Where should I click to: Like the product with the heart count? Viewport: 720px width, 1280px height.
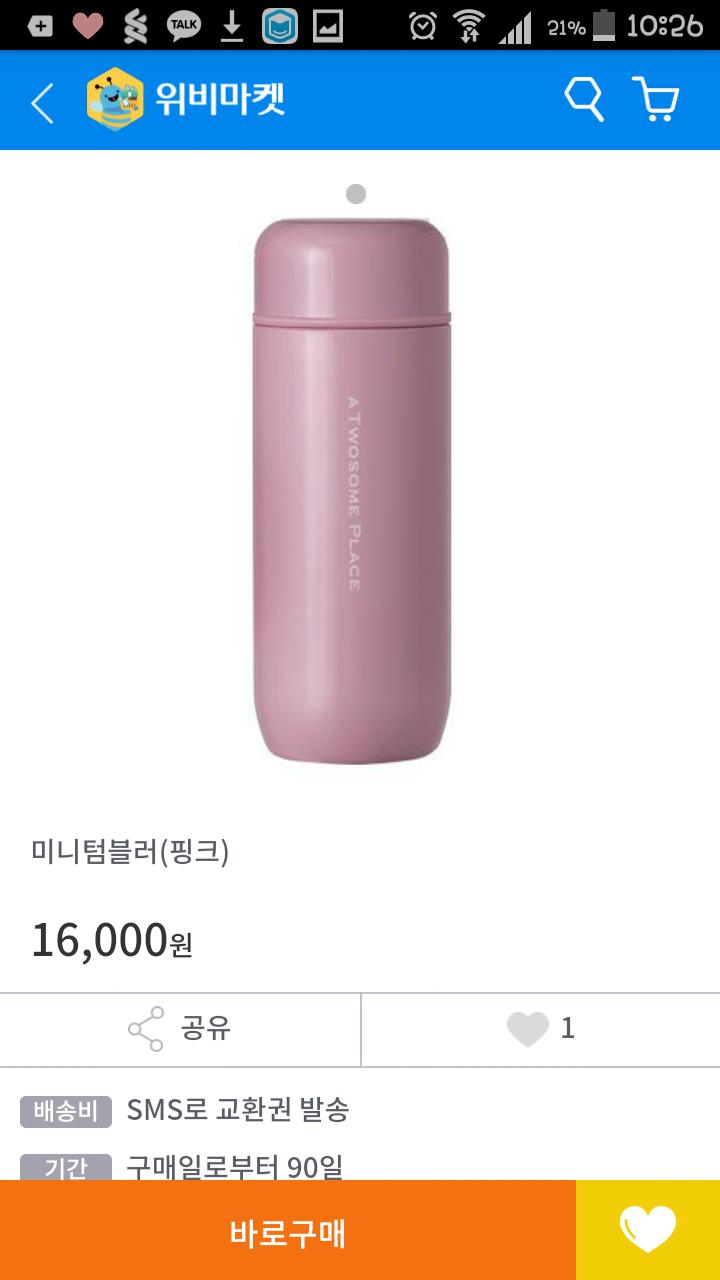(x=540, y=1029)
